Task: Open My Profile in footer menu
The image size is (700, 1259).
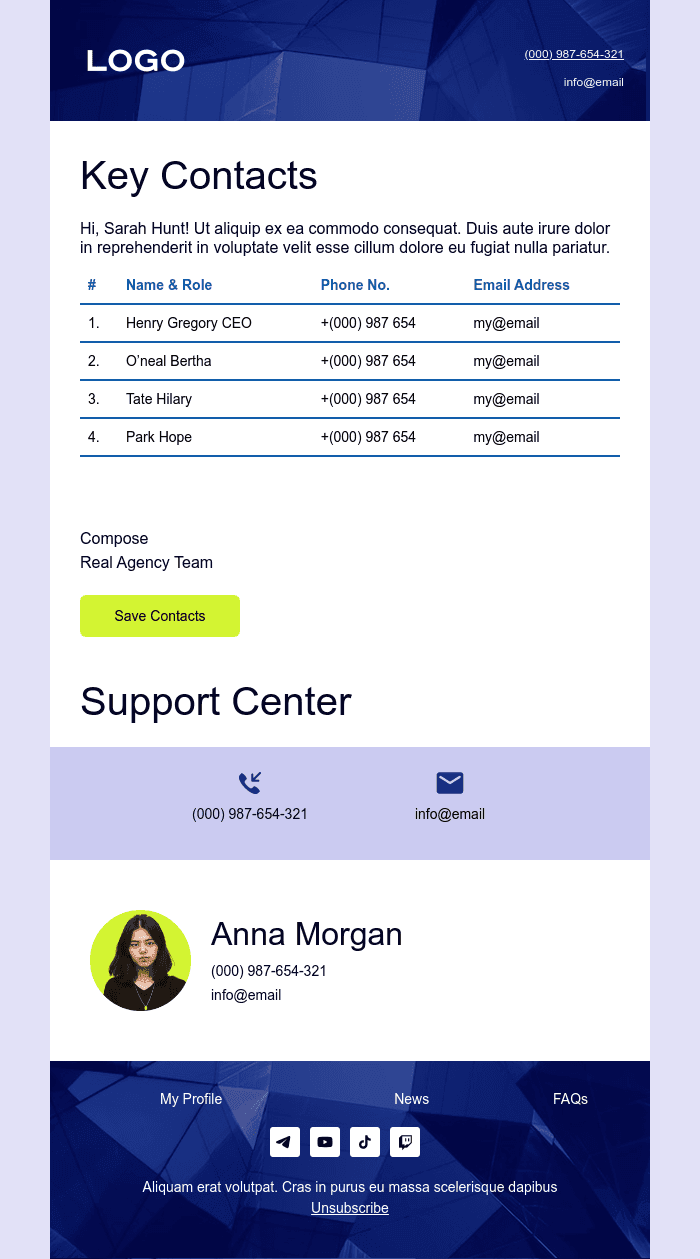Action: 191,1099
